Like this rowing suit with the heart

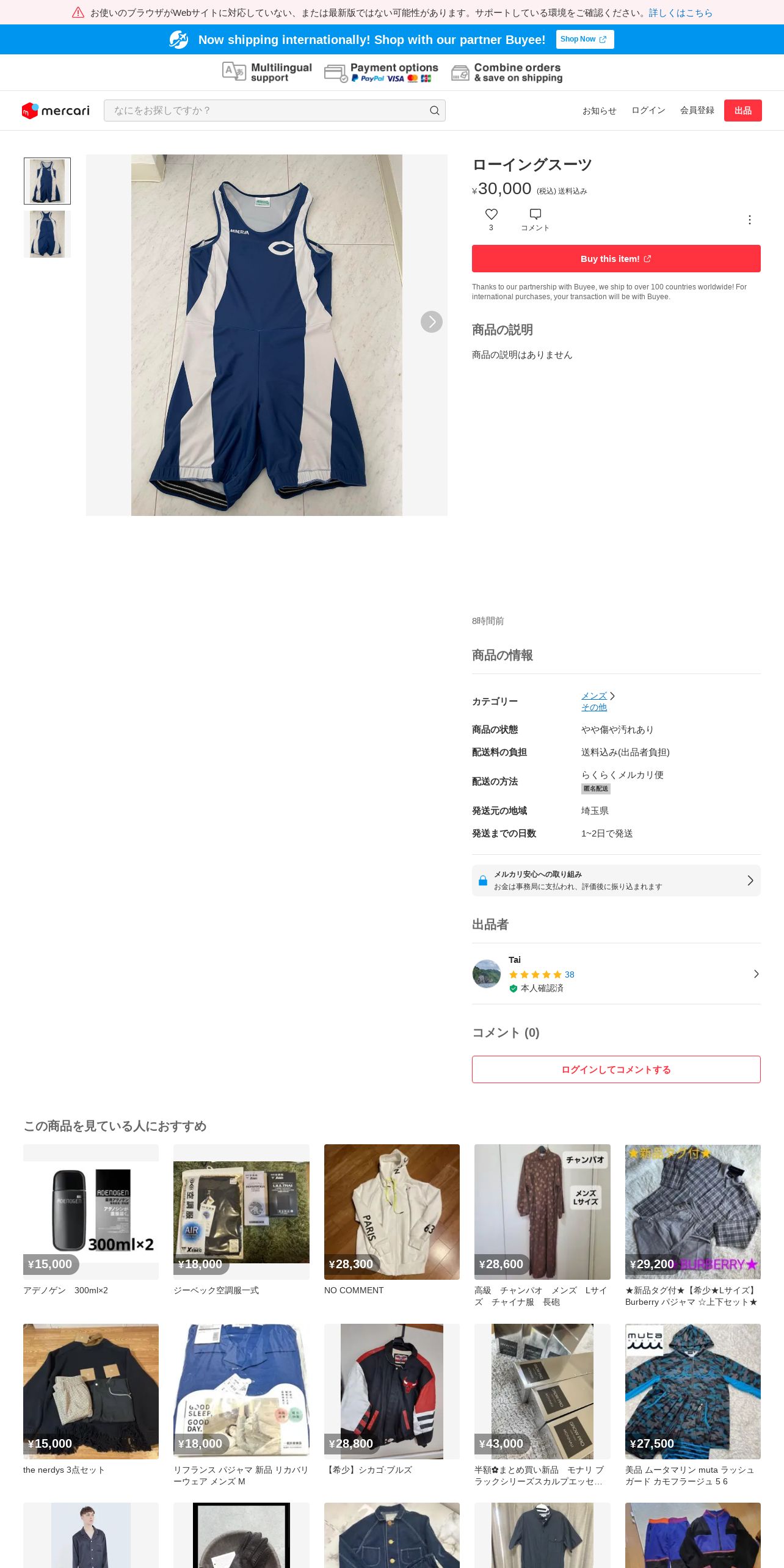pos(491,215)
